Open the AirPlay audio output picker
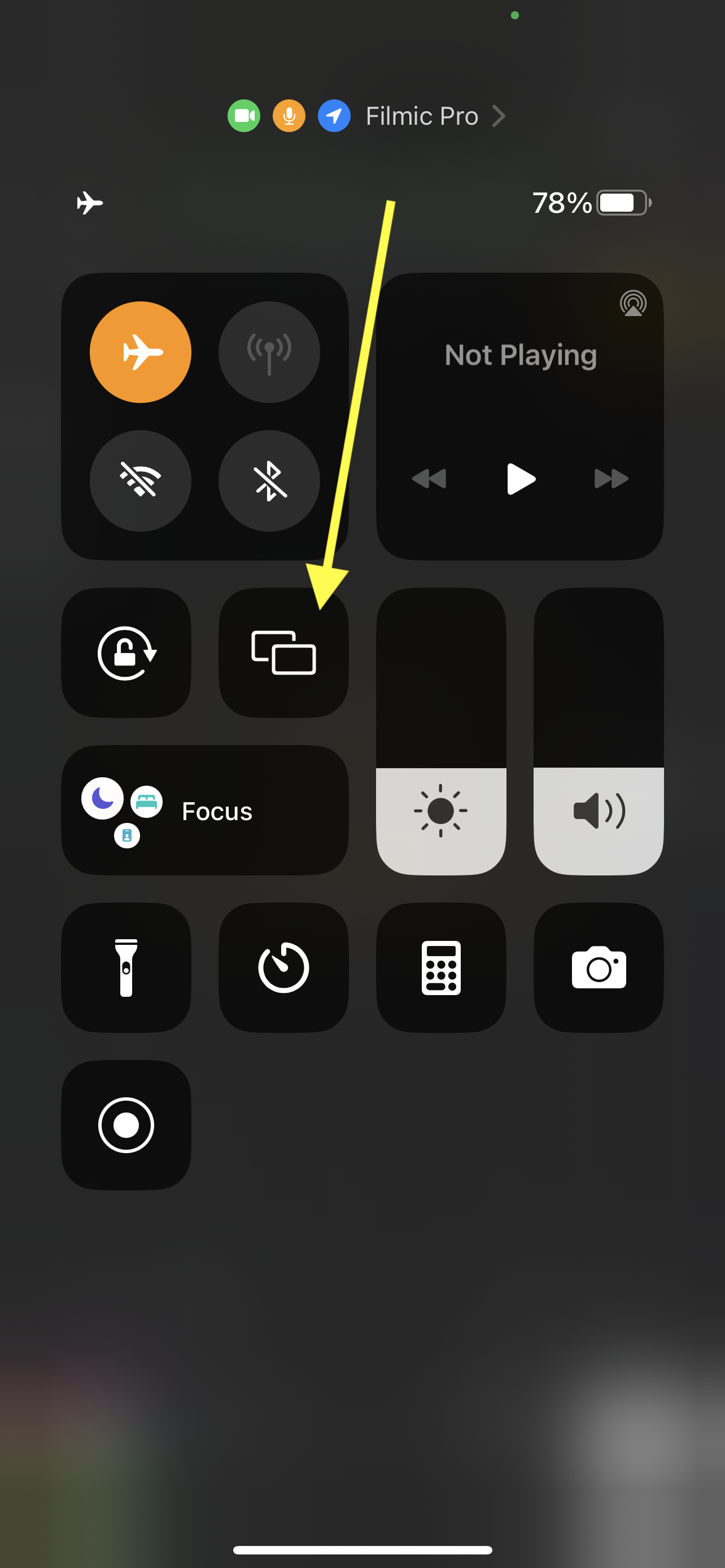 point(633,303)
